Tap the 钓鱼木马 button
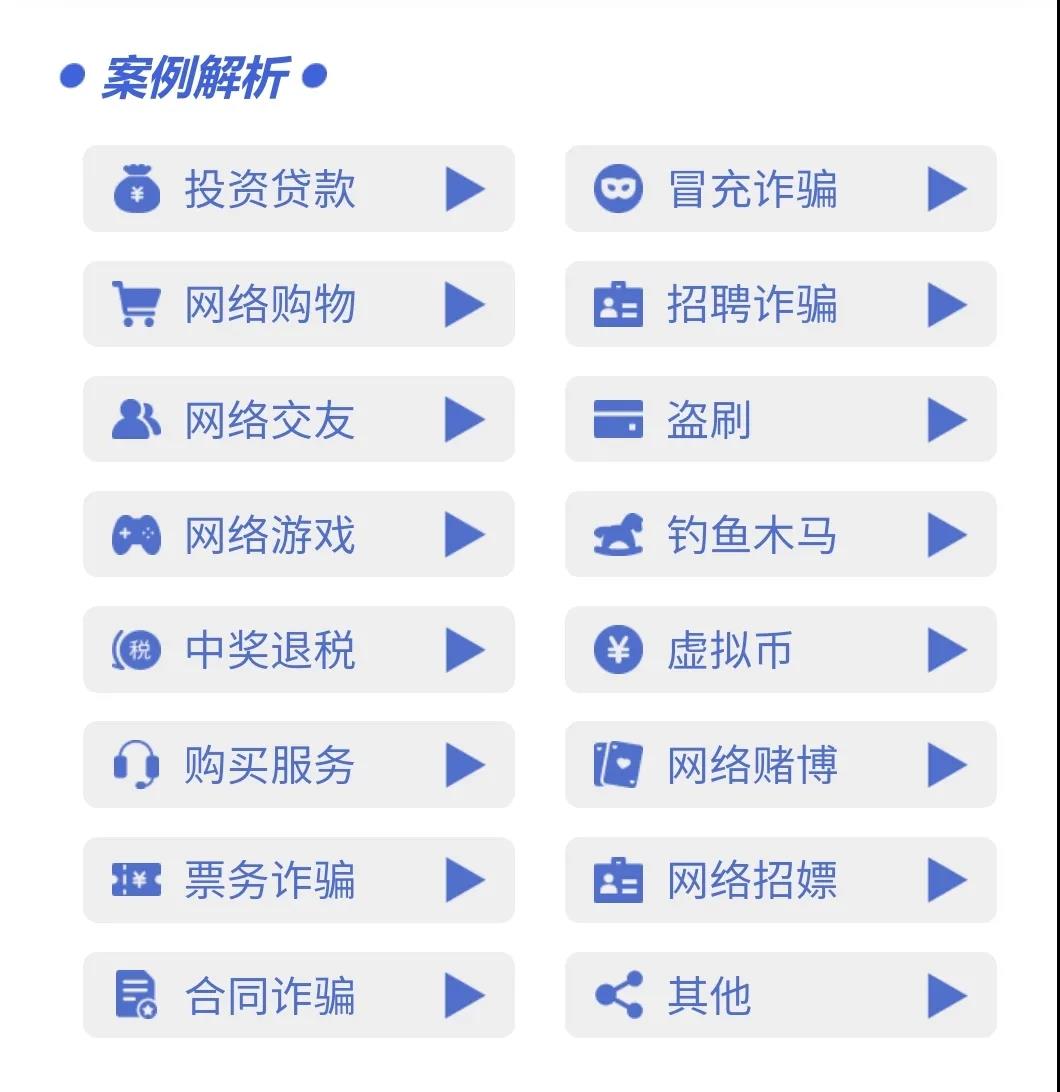The width and height of the screenshot is (1060, 1092). (x=780, y=534)
